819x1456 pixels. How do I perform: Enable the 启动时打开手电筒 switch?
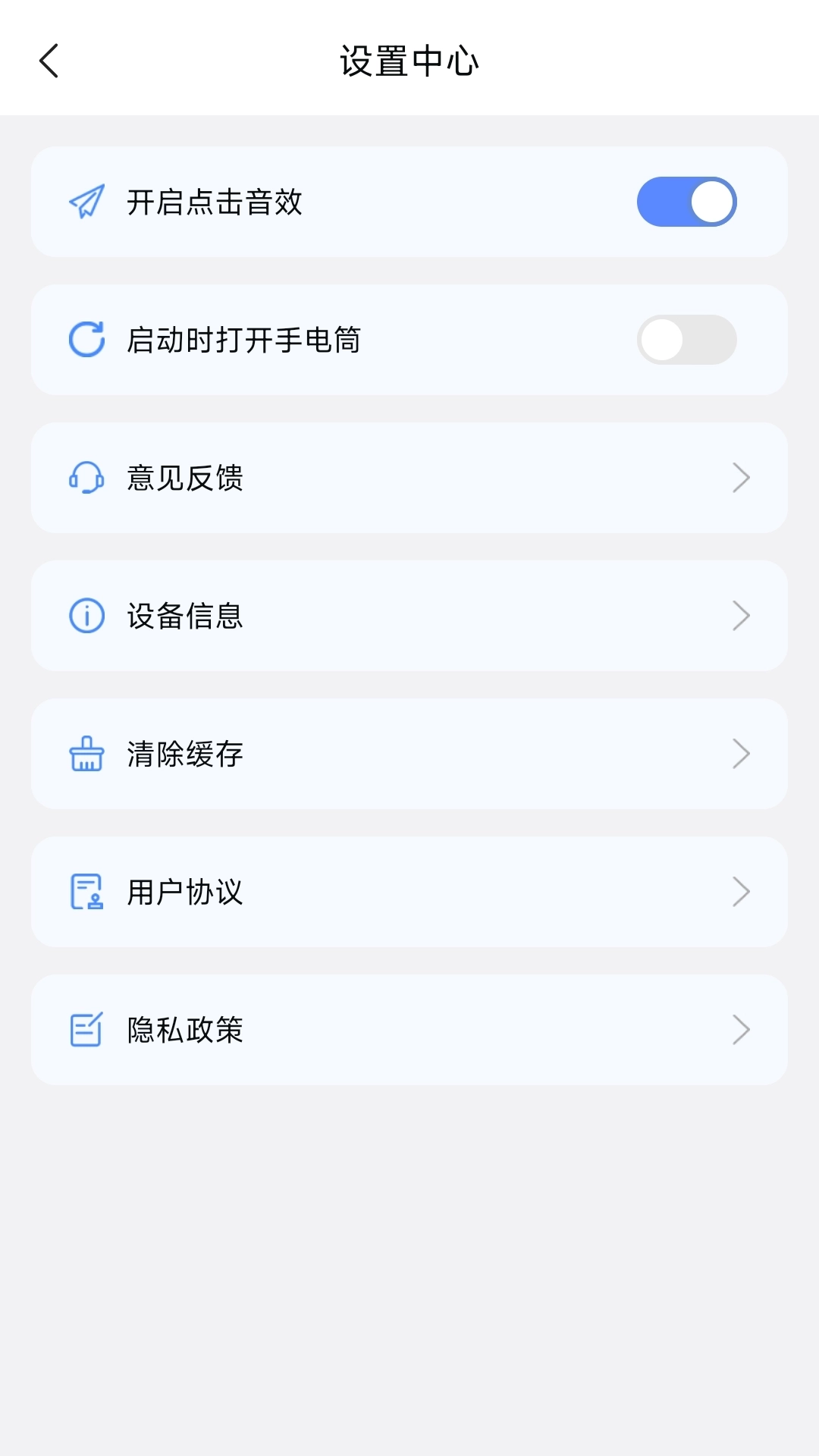coord(686,340)
